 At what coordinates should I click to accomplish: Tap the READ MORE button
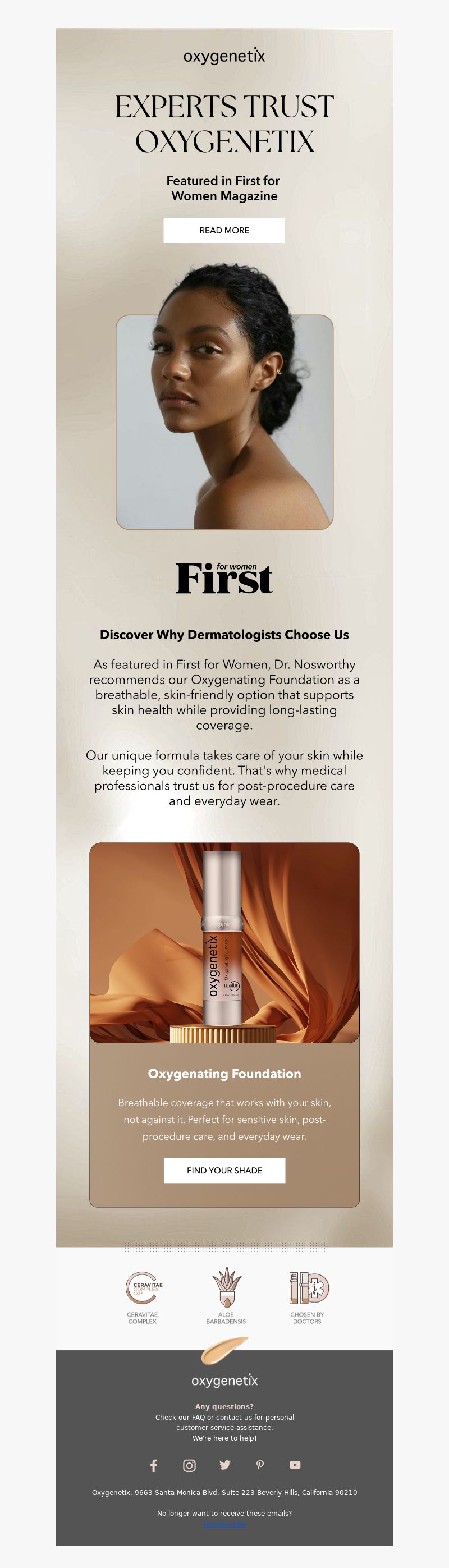[224, 230]
